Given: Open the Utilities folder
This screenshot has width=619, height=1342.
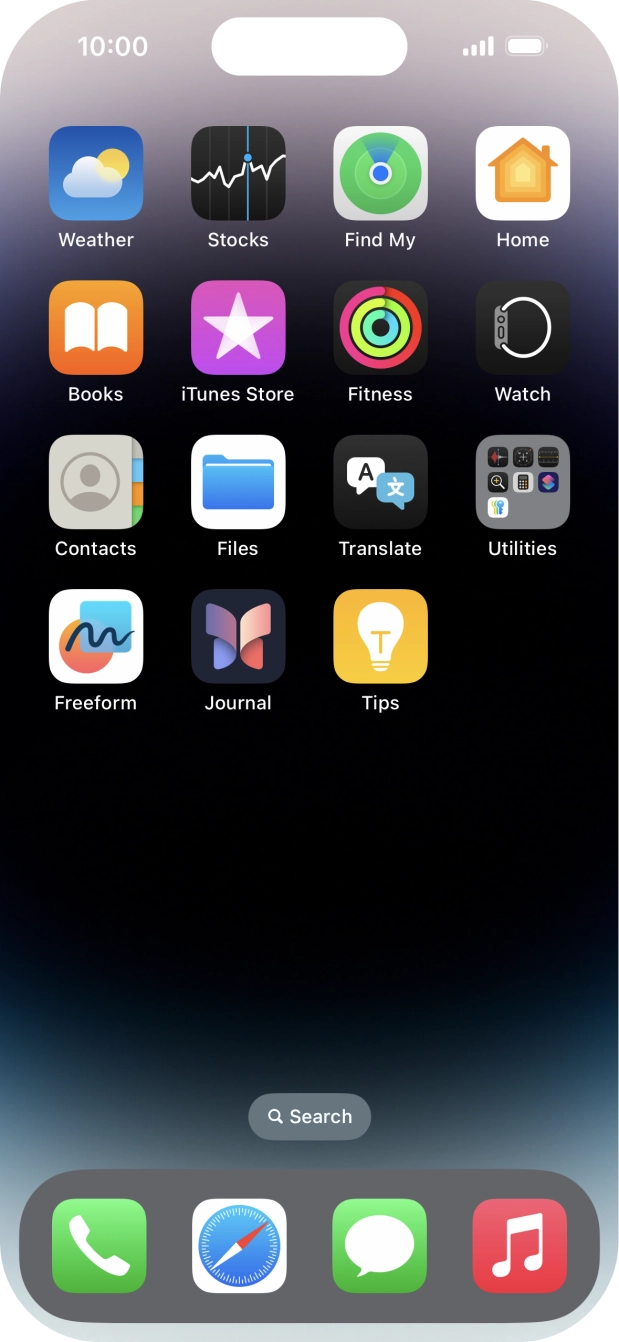Looking at the screenshot, I should click(522, 482).
